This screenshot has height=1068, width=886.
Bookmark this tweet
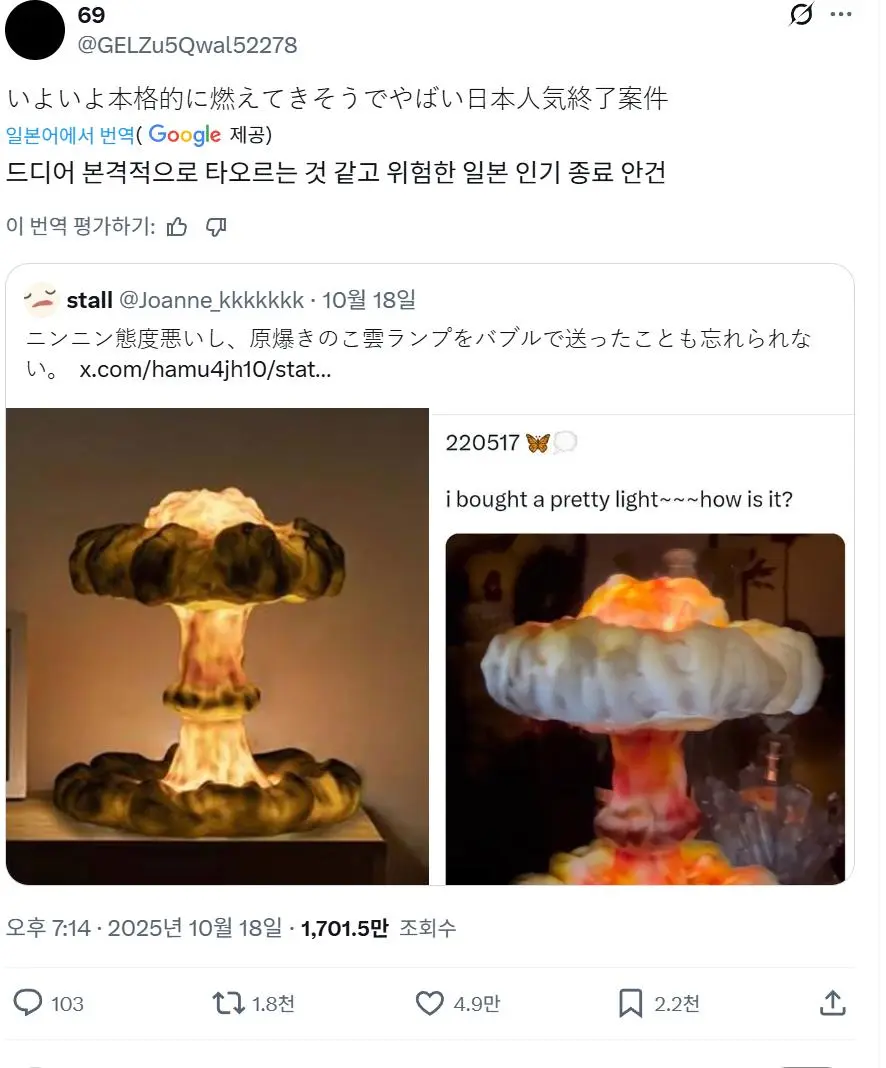pyautogui.click(x=630, y=1003)
